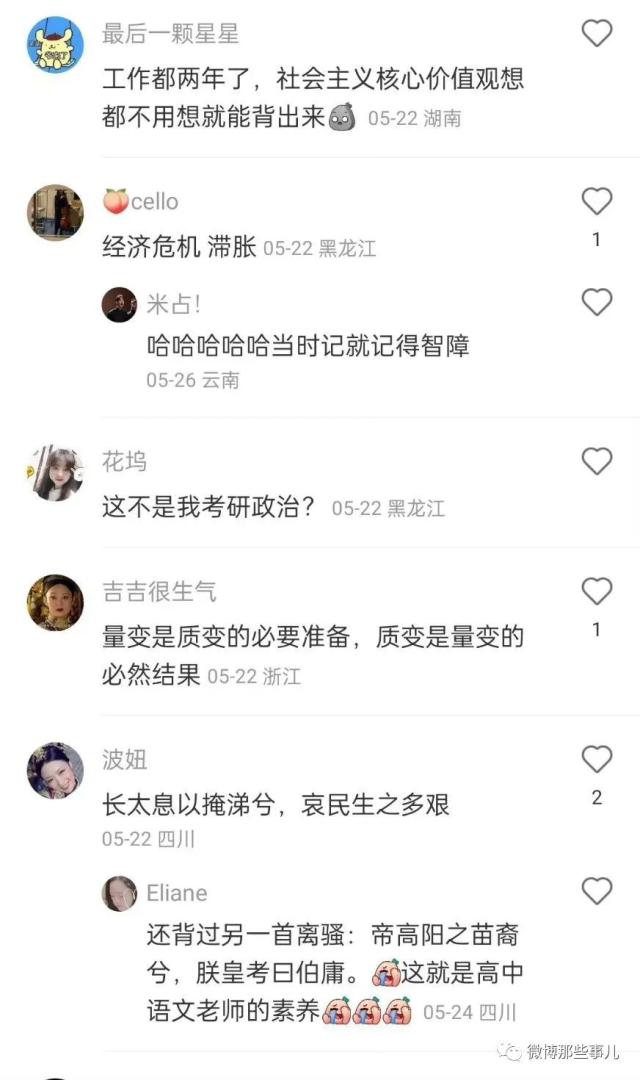640x1080 pixels.
Task: Open cello's profile avatar
Action: [55, 212]
